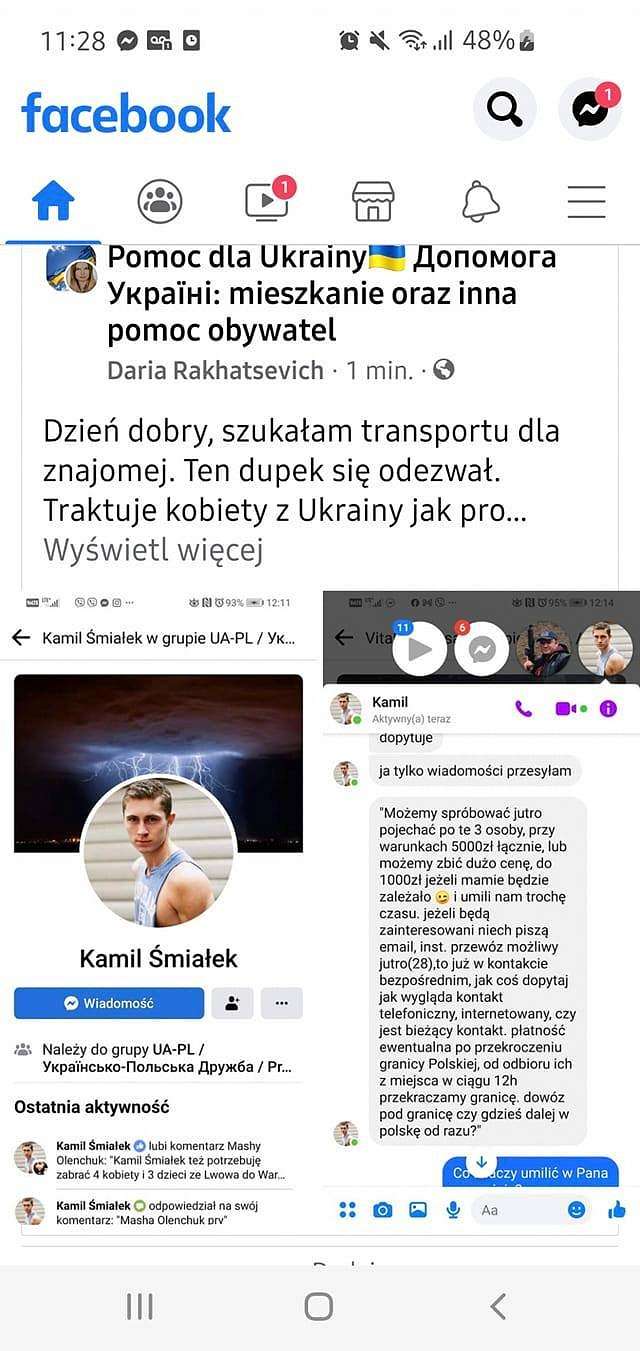Open Messenger chats
640x1351 pixels.
(x=590, y=109)
